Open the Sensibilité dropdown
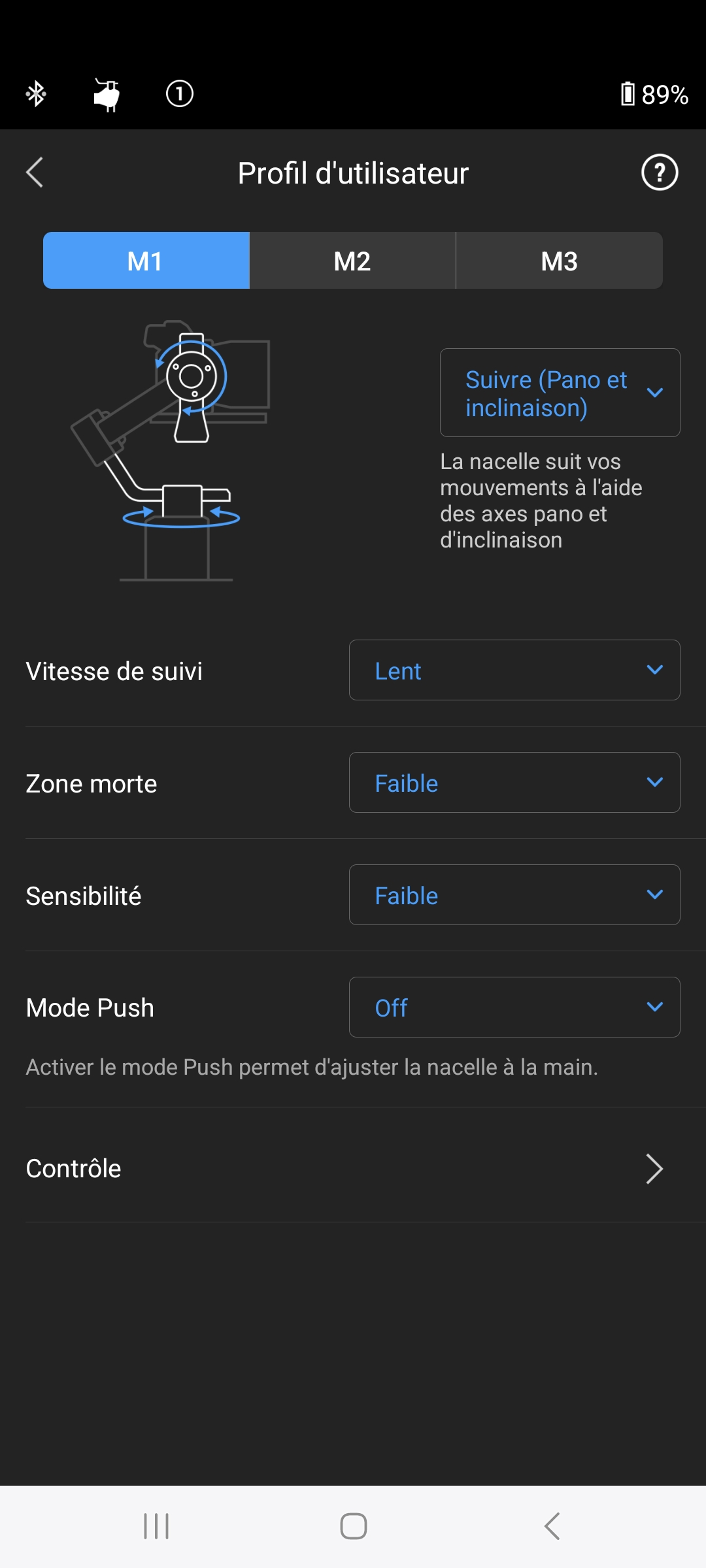The image size is (706, 1568). coord(514,895)
